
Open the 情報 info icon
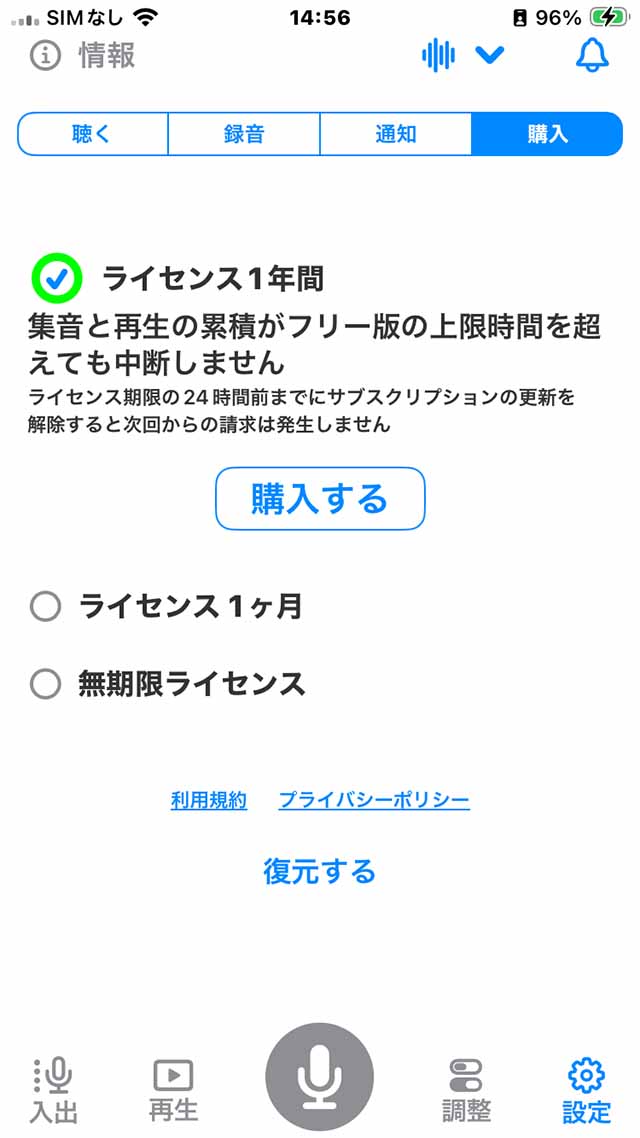(x=46, y=55)
